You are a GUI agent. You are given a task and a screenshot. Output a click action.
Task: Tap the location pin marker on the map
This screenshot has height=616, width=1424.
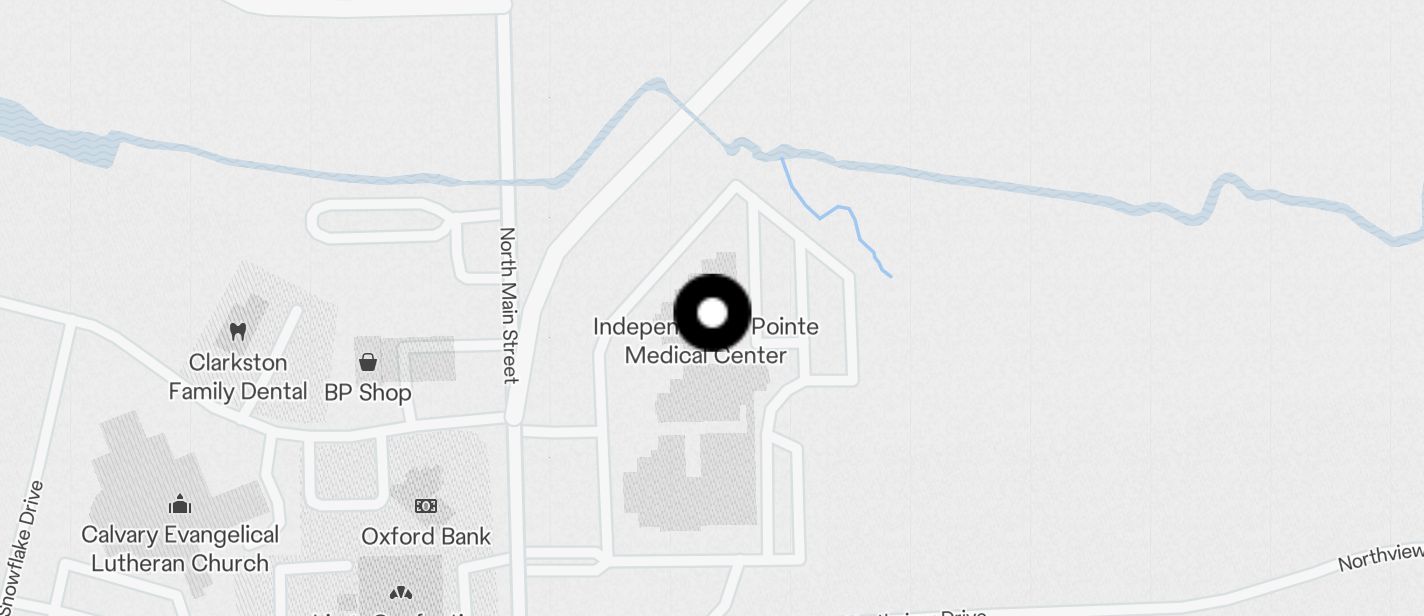[712, 313]
